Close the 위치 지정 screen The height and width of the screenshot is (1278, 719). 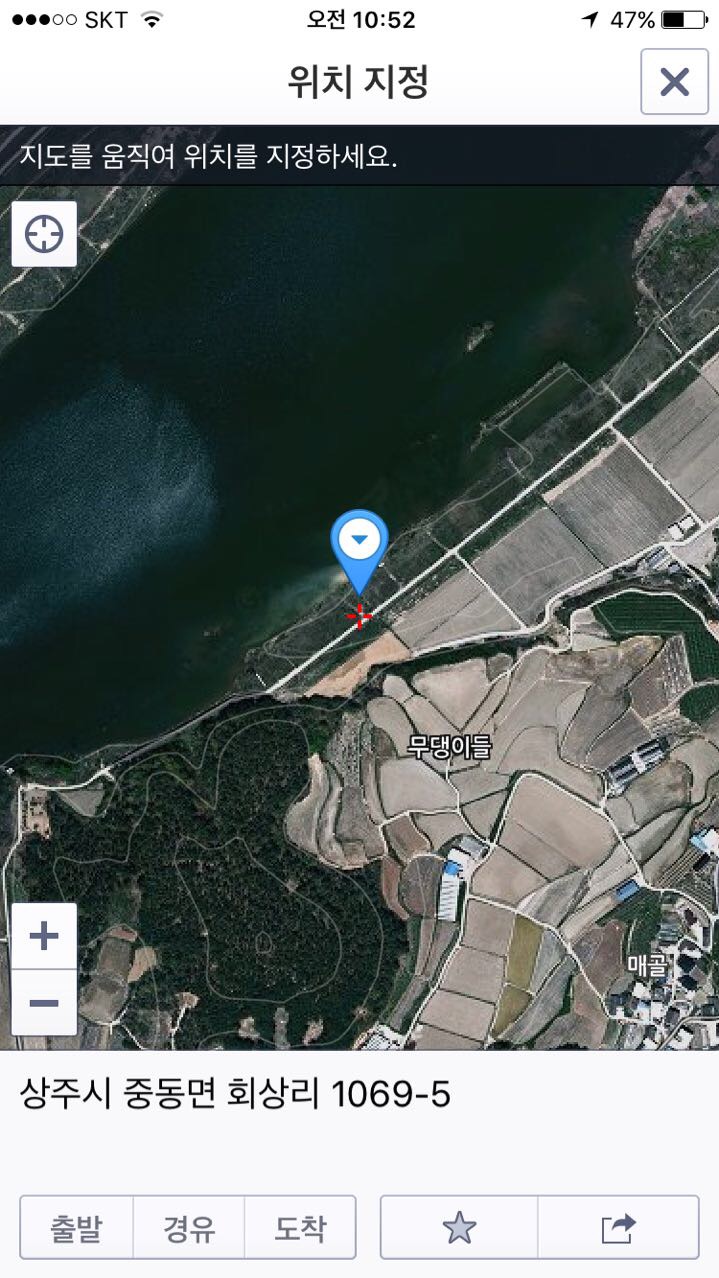(x=675, y=81)
